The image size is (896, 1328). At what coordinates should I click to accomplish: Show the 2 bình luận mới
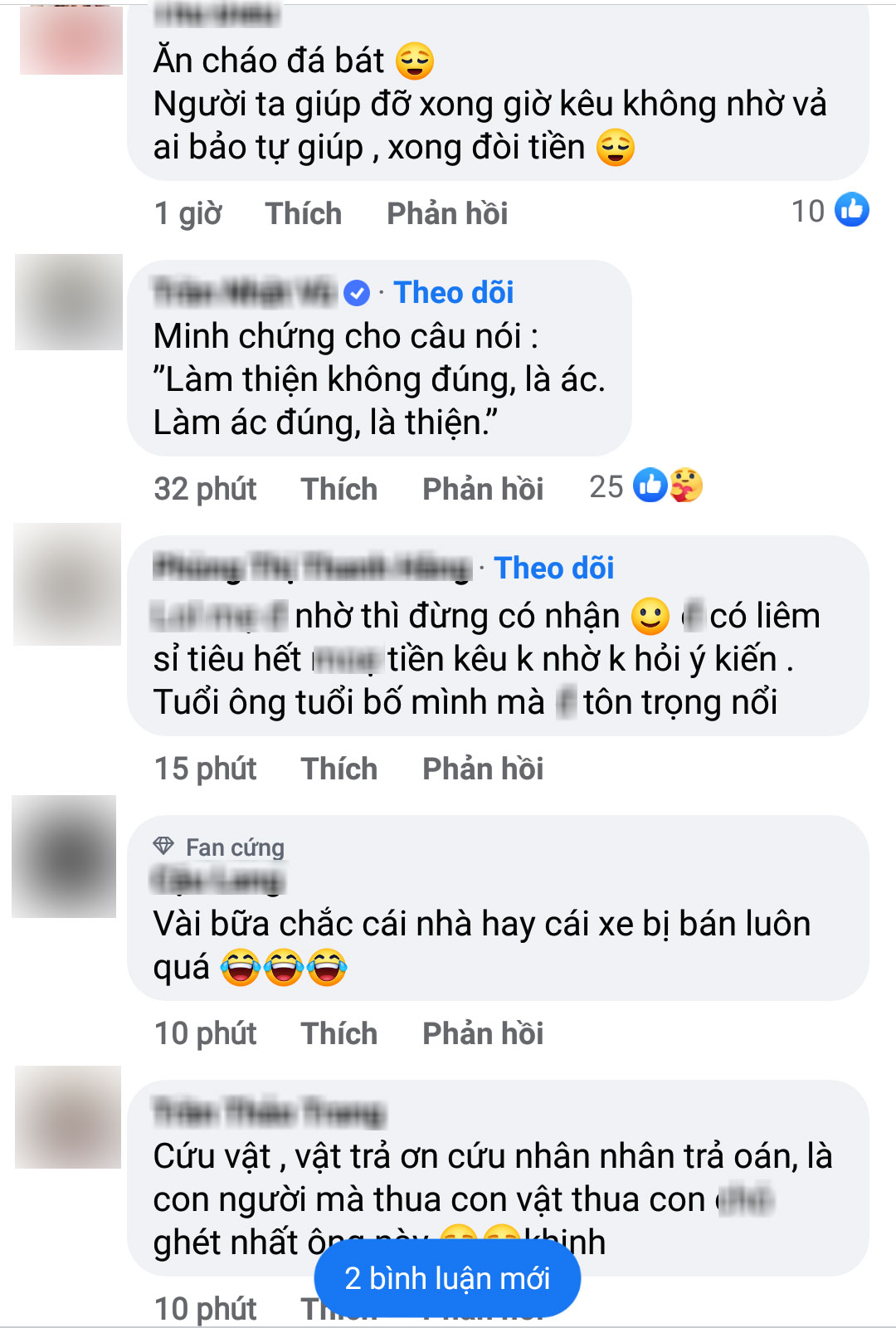pyautogui.click(x=447, y=1278)
